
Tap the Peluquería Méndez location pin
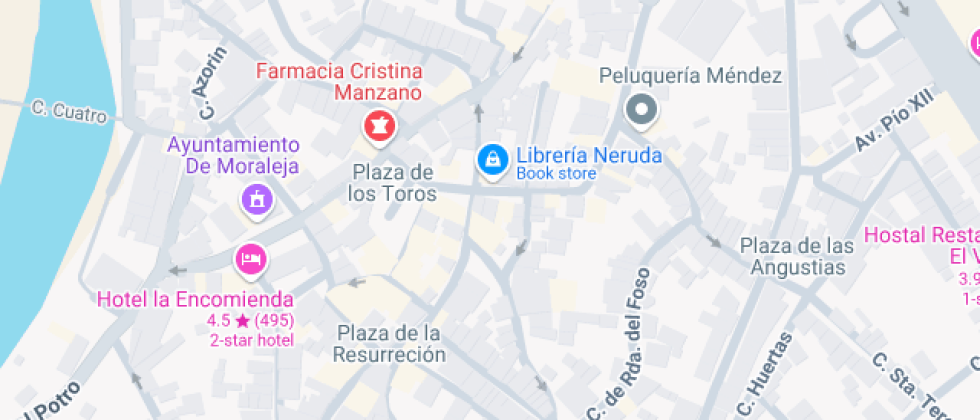pos(640,109)
